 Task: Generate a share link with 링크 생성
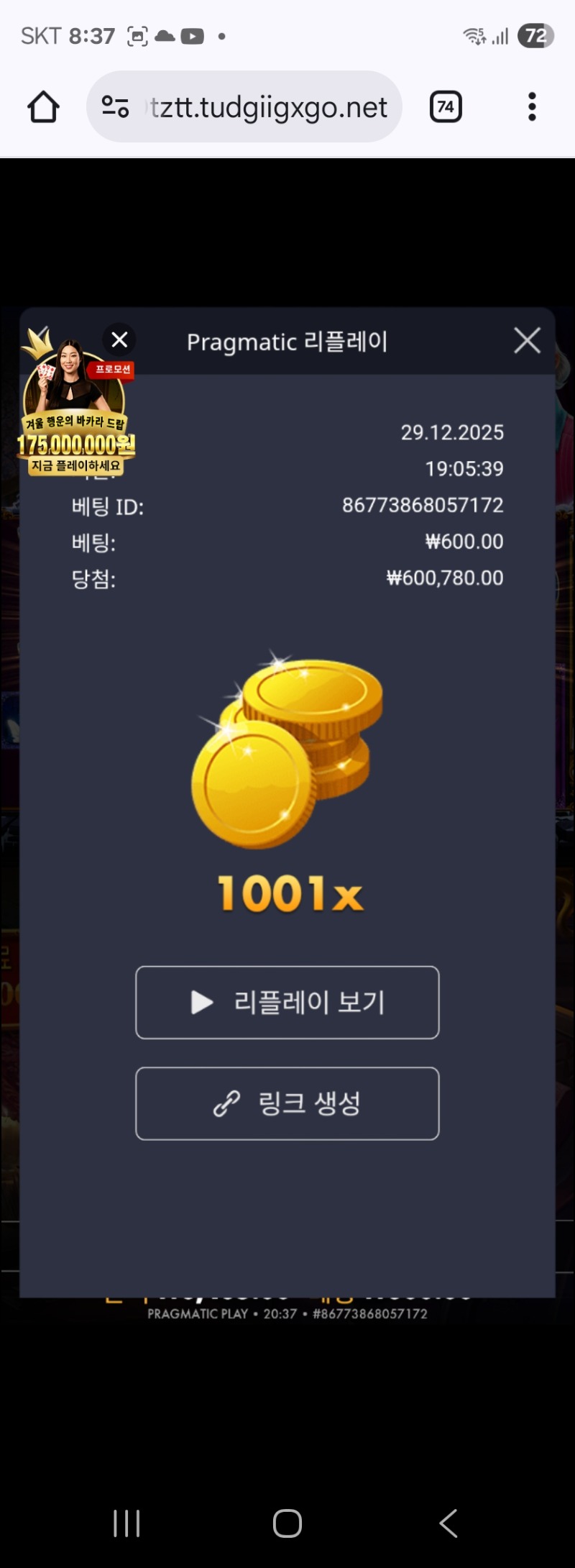287,1103
